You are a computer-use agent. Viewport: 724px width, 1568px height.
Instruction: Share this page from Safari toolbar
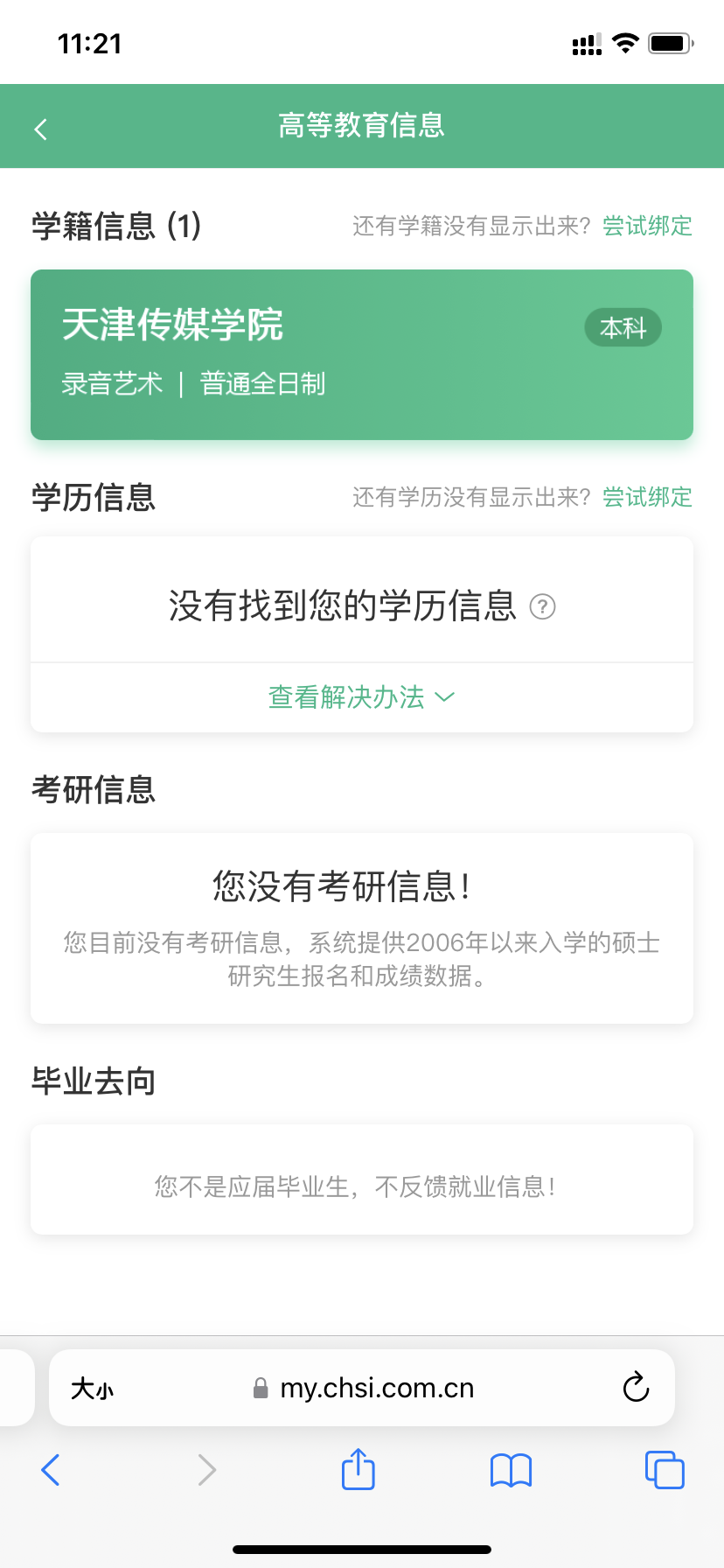tap(359, 1469)
